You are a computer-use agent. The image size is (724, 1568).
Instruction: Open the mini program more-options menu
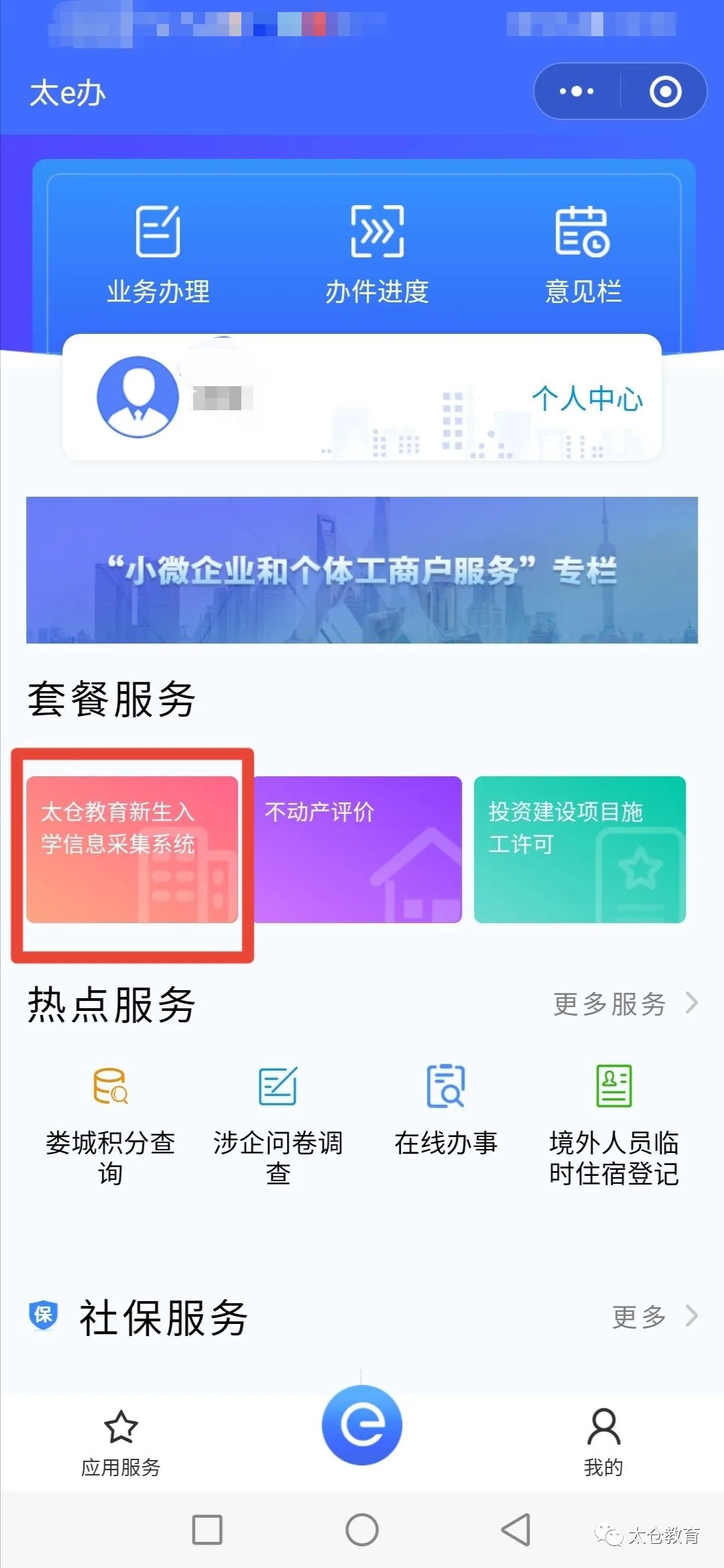click(x=577, y=91)
